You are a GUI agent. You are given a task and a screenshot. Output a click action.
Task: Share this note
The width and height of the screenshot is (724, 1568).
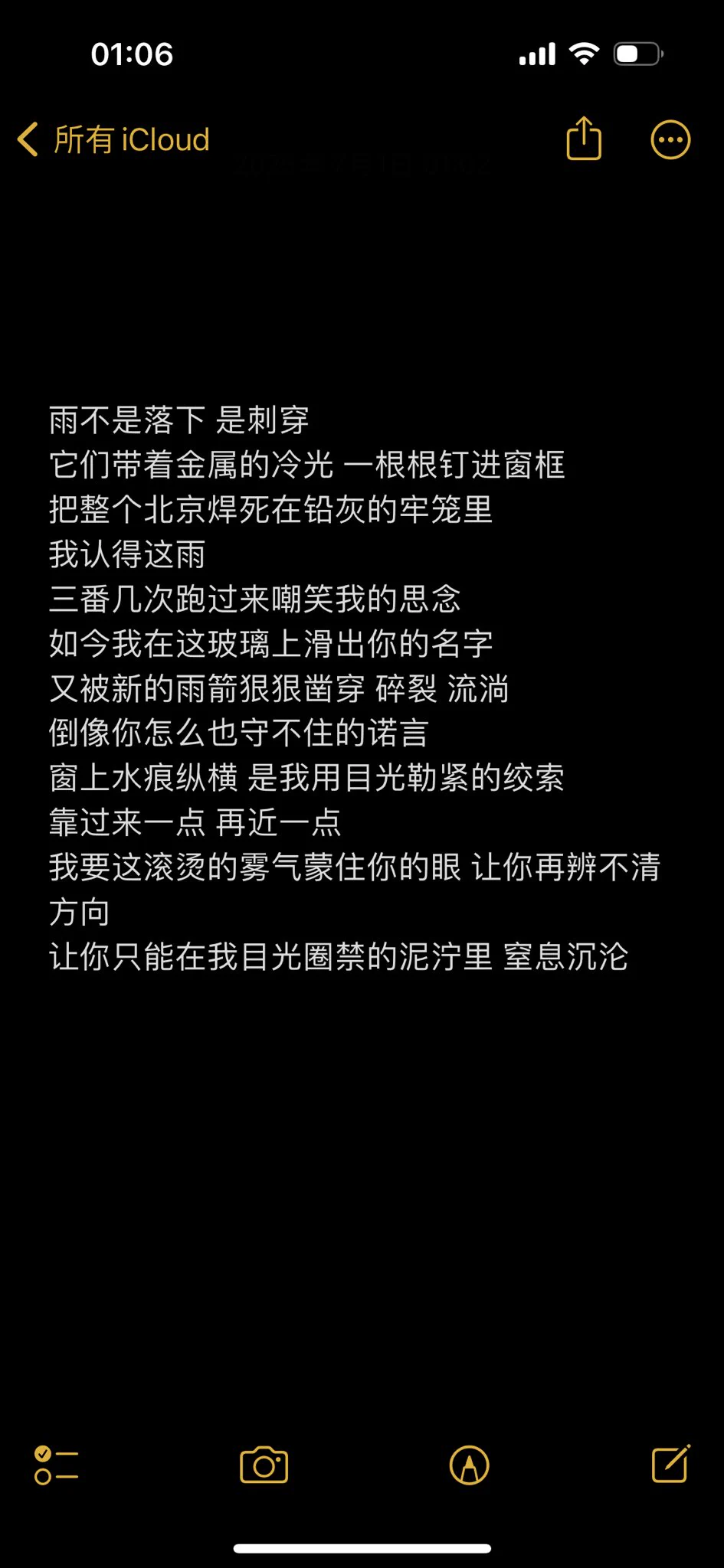click(x=584, y=139)
